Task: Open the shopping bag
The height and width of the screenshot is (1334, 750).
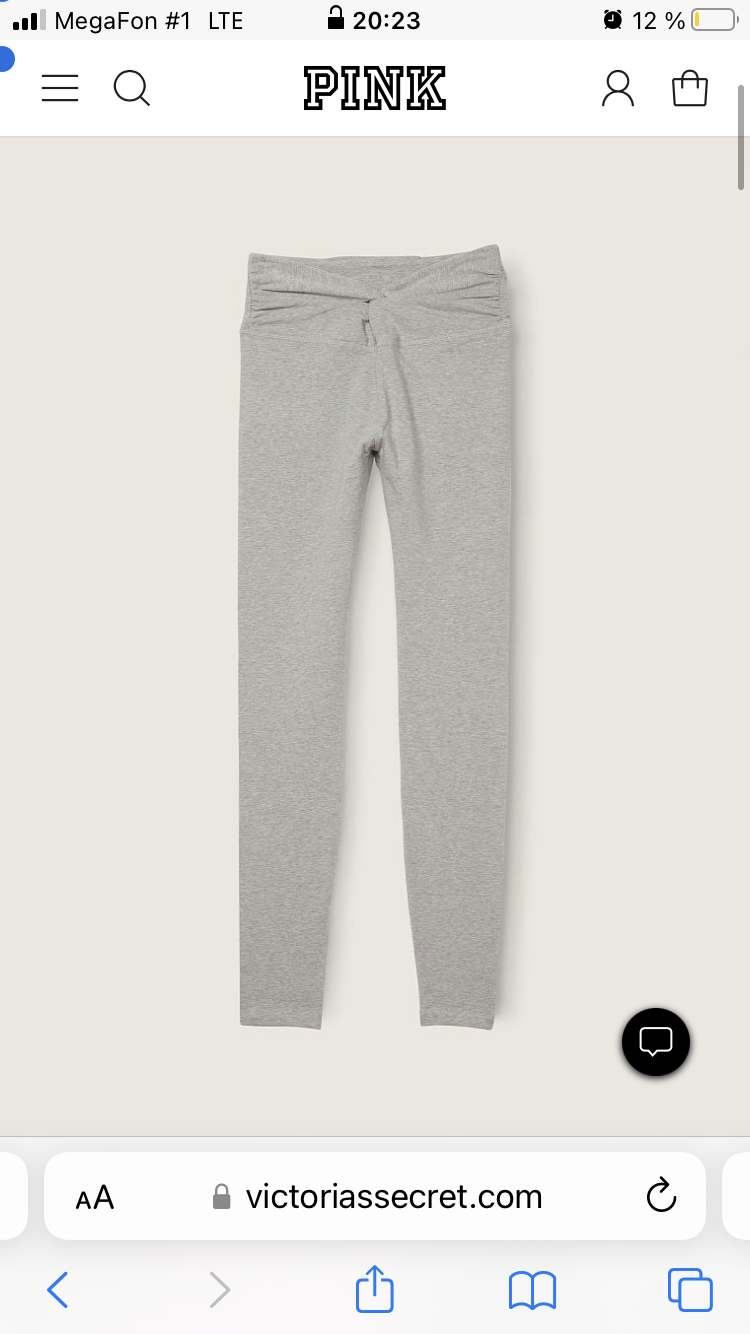Action: pyautogui.click(x=690, y=88)
